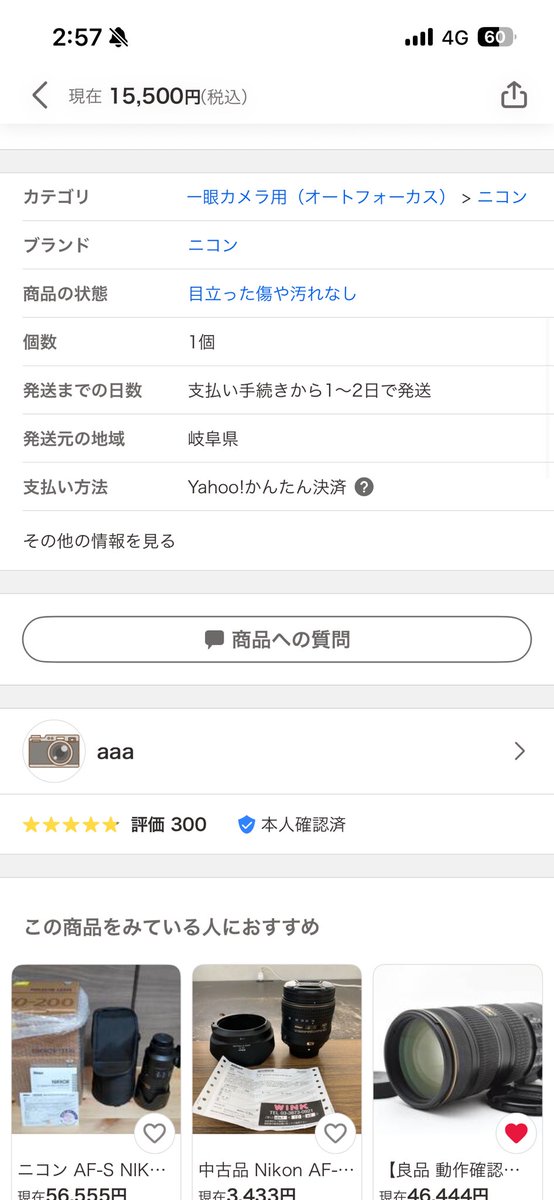554x1200 pixels.
Task: Open the 一眼カメラ用(オートフォーカス) category link
Action: tap(317, 197)
